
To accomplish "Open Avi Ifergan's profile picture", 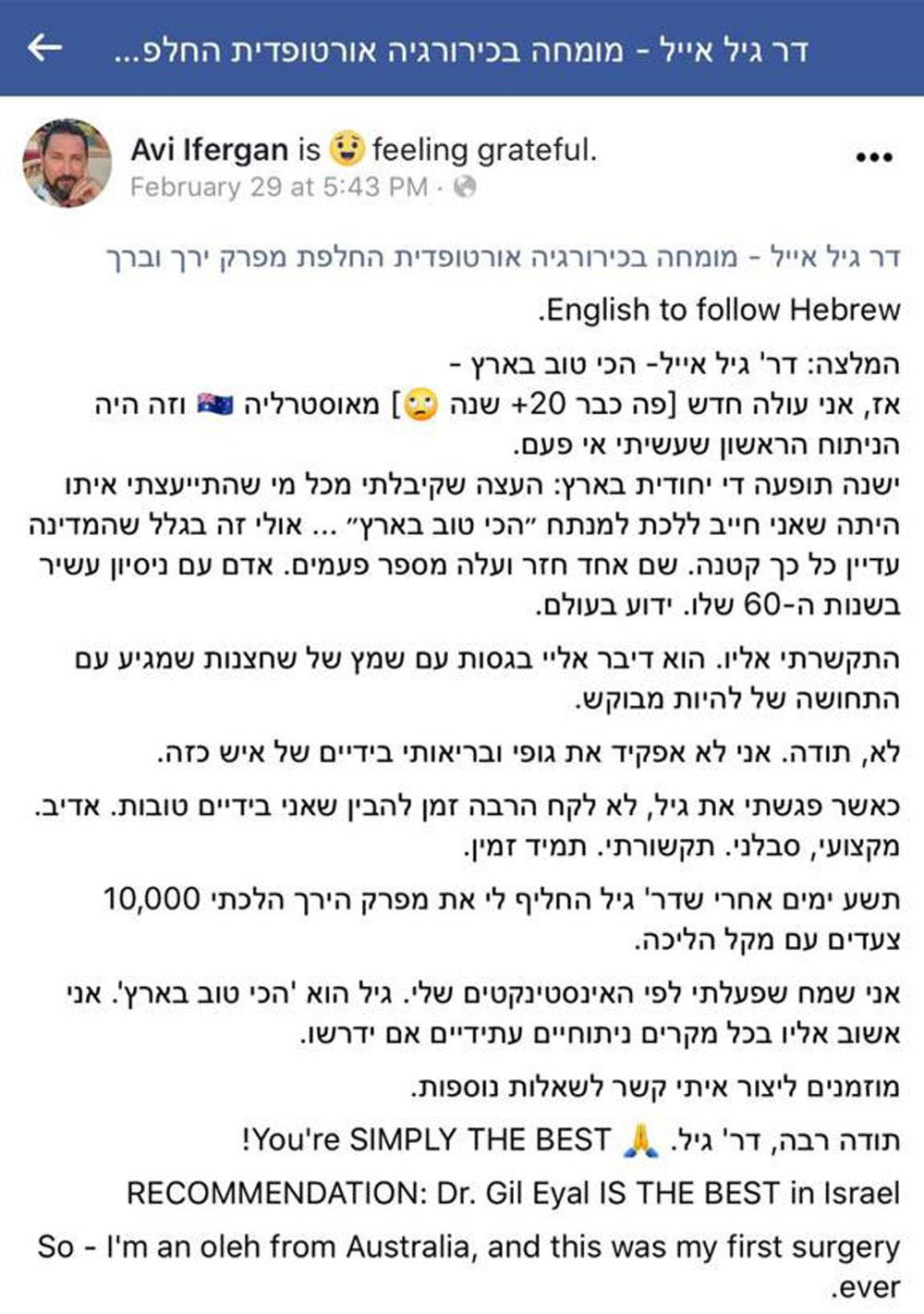I will (x=67, y=163).
